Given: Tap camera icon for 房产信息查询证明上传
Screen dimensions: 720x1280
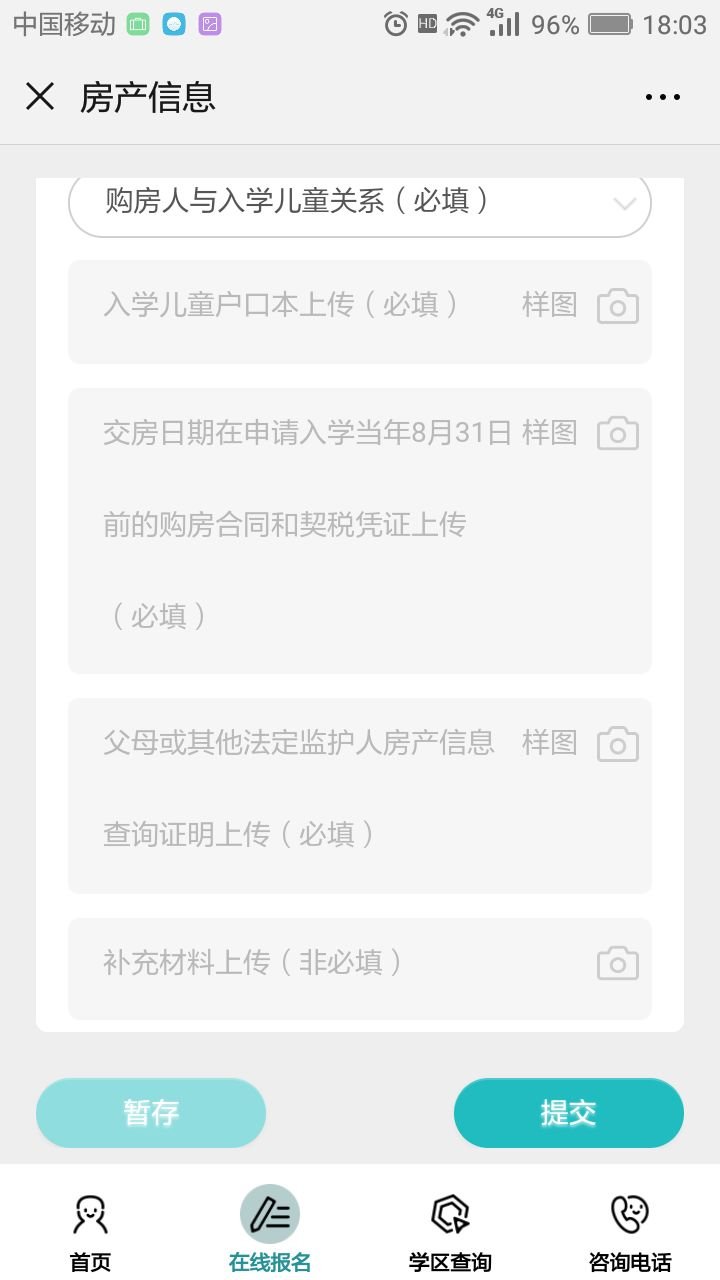Looking at the screenshot, I should point(617,744).
